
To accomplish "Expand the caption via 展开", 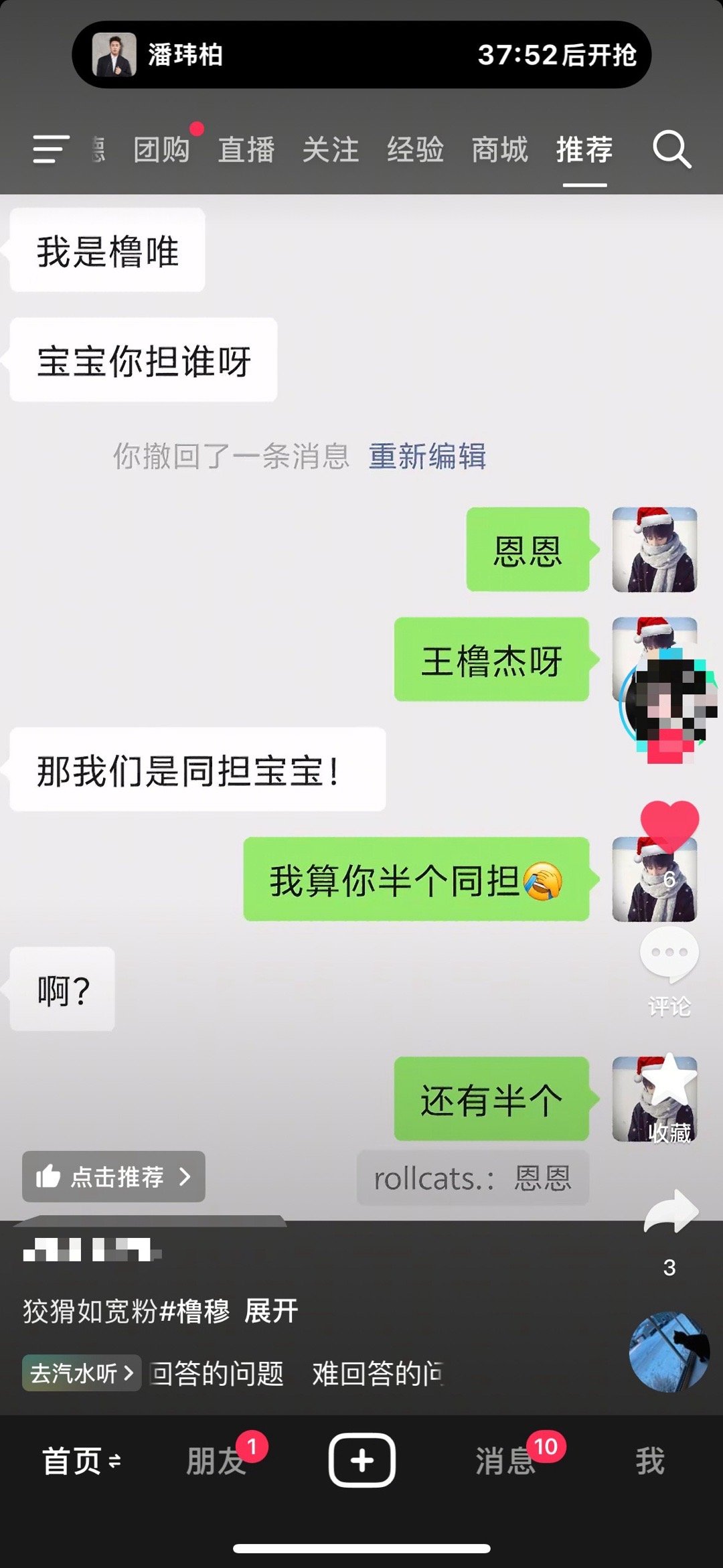I will [271, 1310].
